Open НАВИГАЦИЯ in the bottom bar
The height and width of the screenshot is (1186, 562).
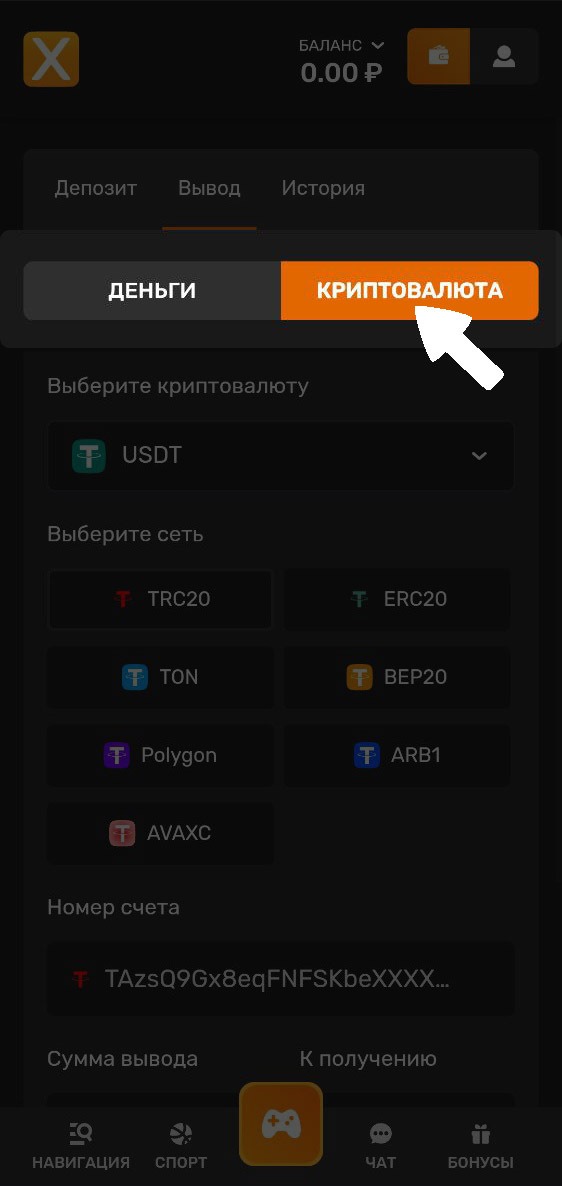tap(81, 1146)
